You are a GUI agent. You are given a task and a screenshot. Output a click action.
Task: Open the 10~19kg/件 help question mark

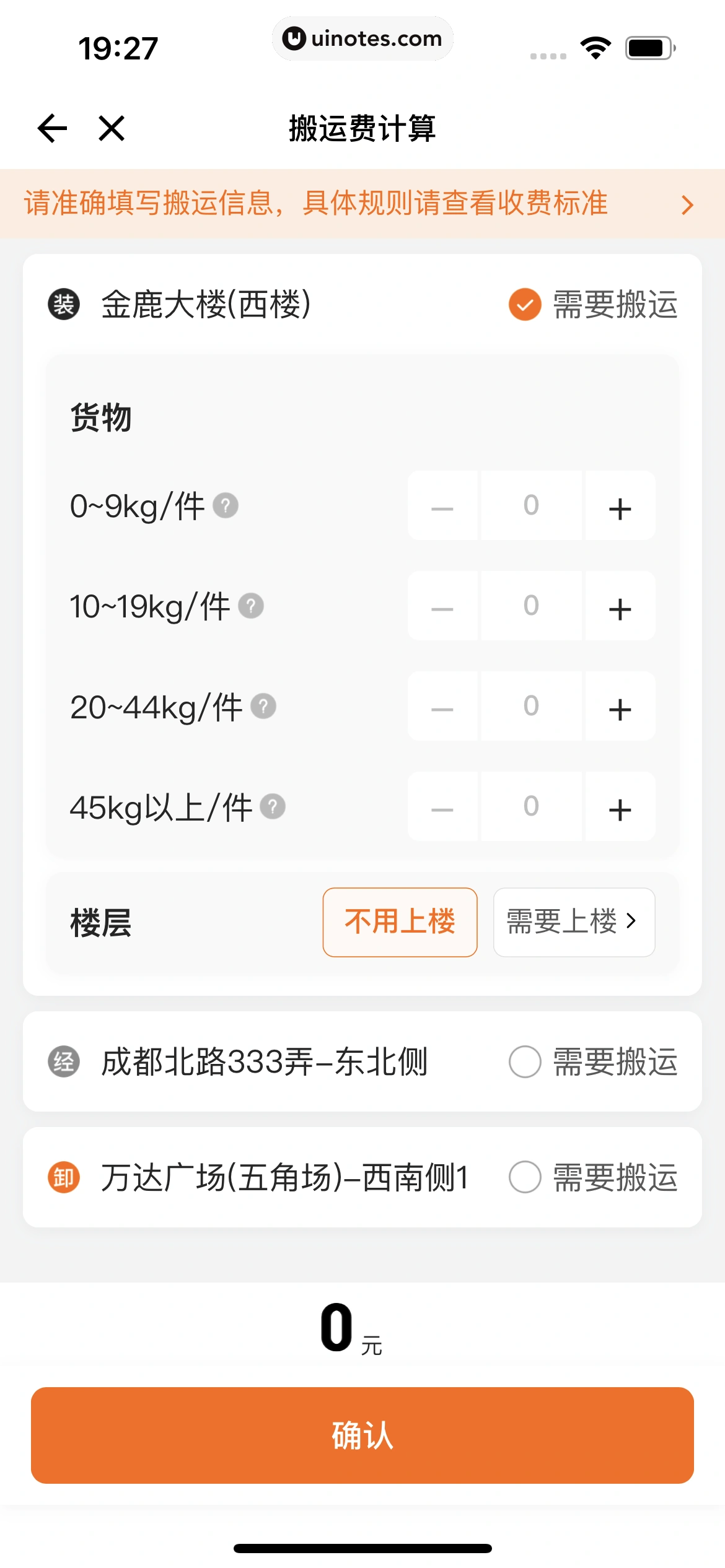pyautogui.click(x=250, y=606)
